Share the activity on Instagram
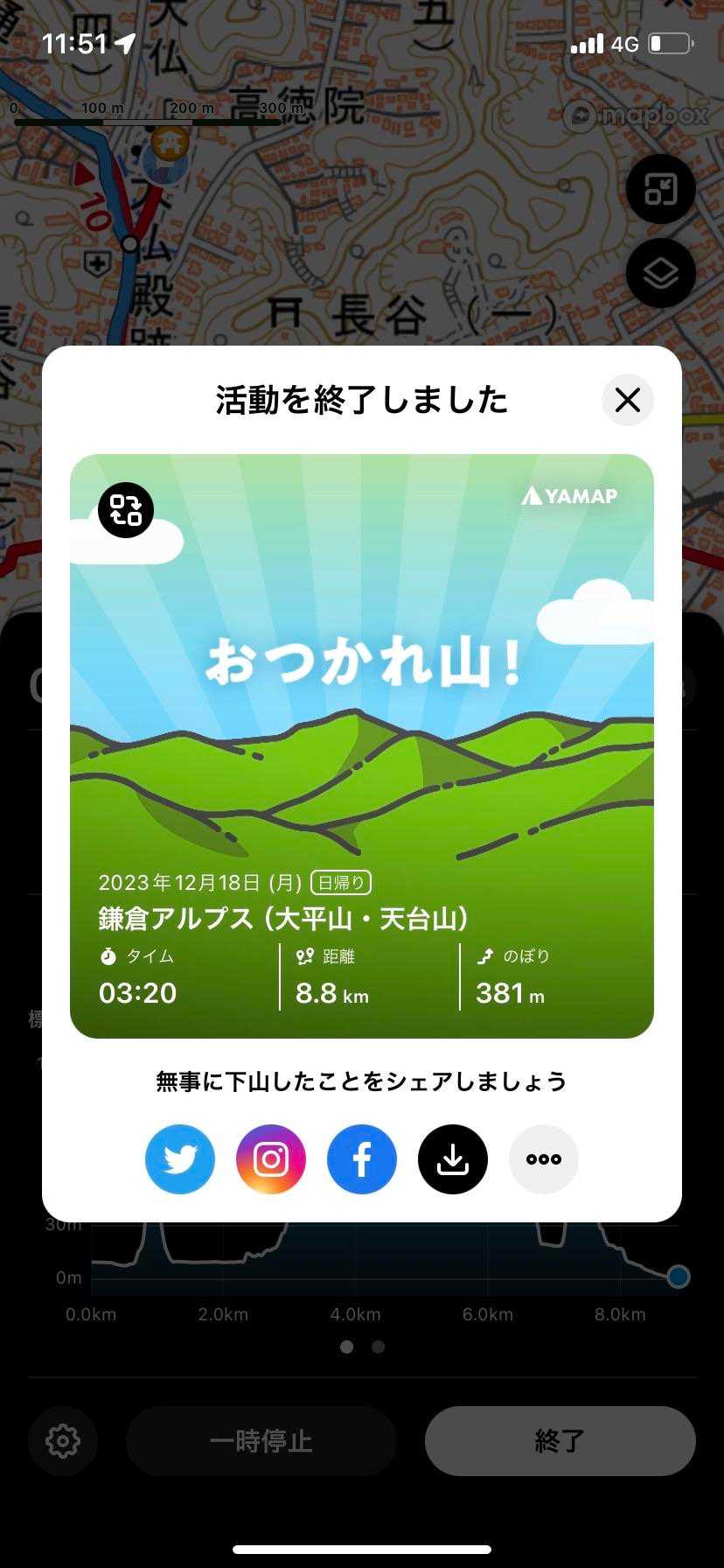The image size is (724, 1568). click(x=271, y=1159)
